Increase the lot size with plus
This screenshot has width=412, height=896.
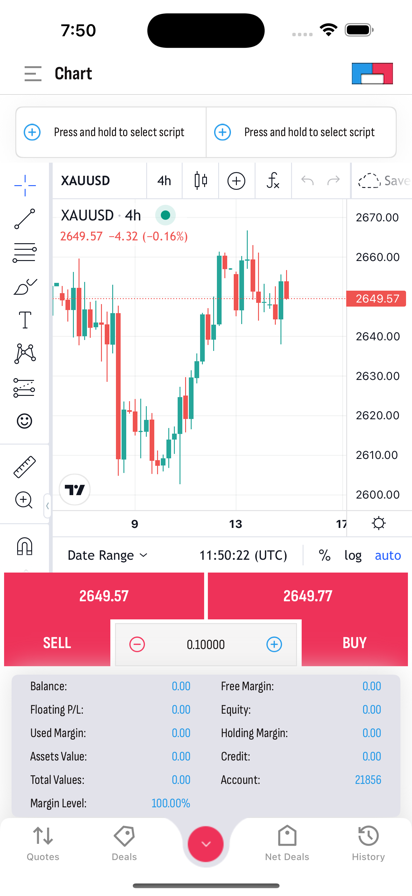pos(274,645)
